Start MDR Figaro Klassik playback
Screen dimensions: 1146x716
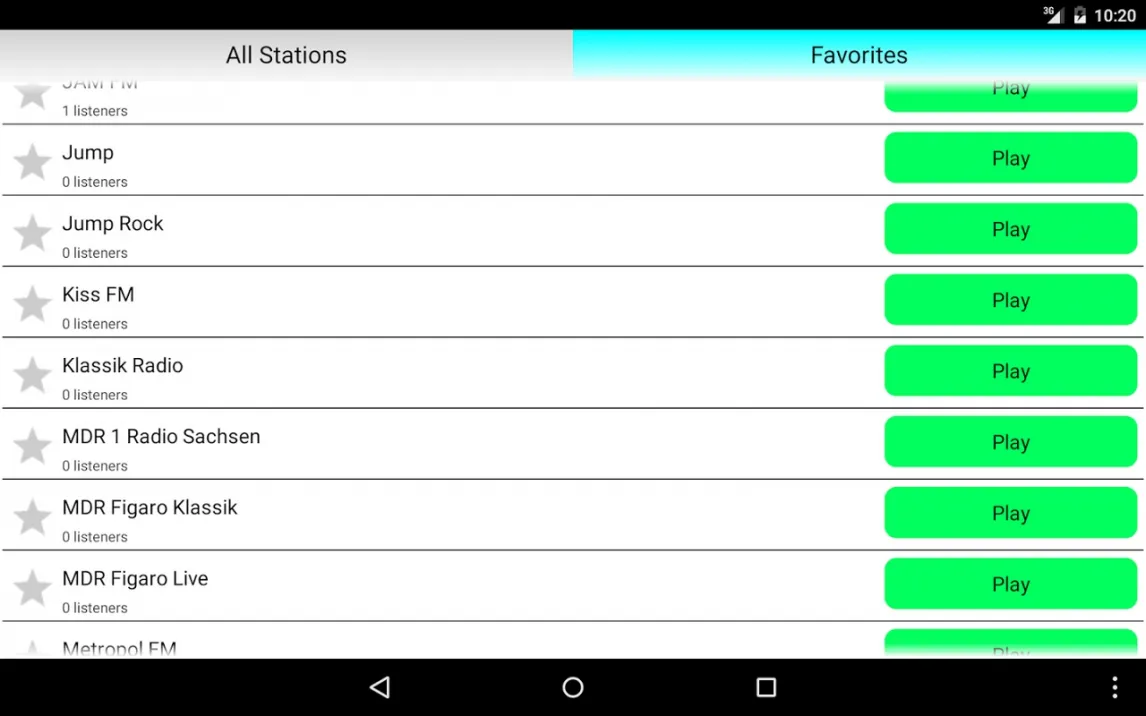(x=1011, y=512)
